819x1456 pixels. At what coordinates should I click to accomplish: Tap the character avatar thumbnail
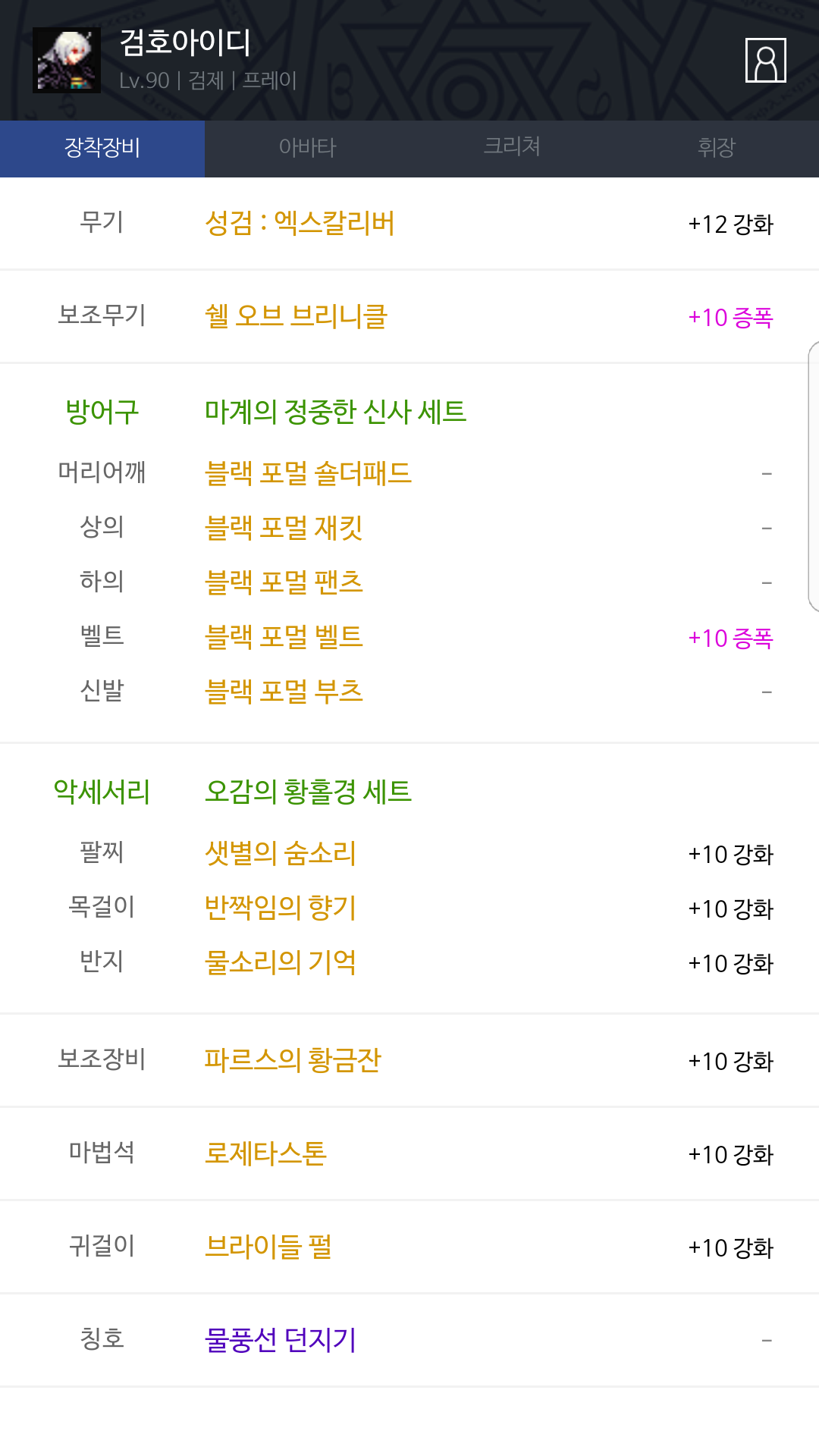[x=67, y=61]
